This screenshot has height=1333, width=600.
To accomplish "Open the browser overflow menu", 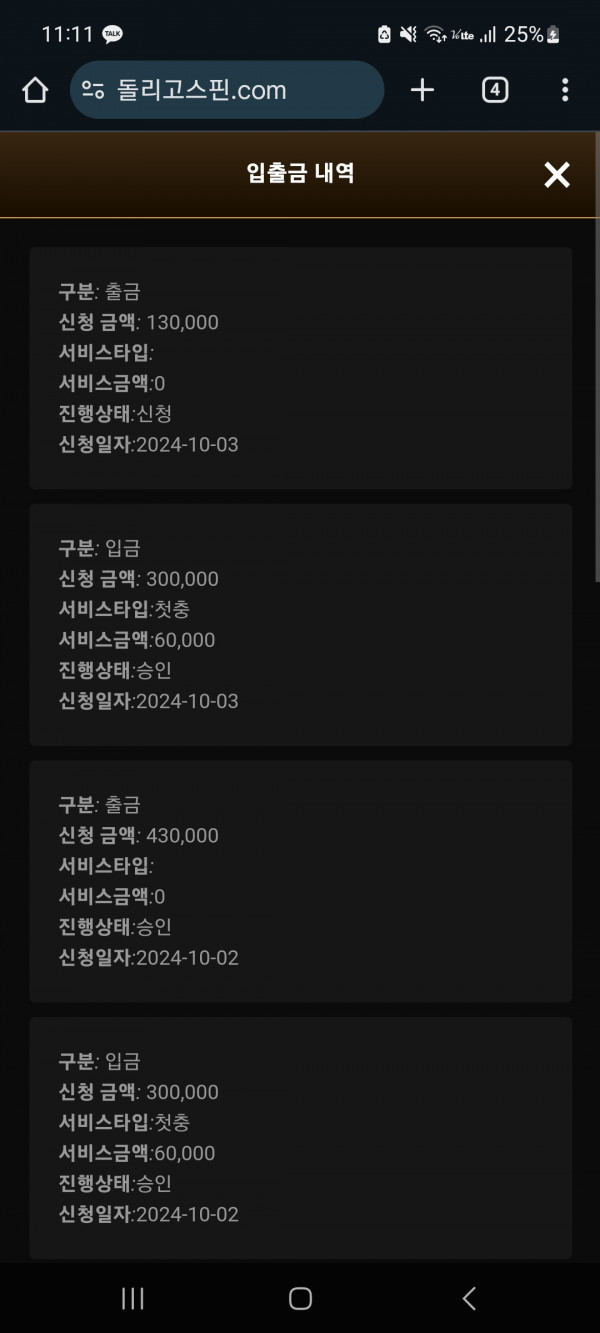I will pos(565,90).
